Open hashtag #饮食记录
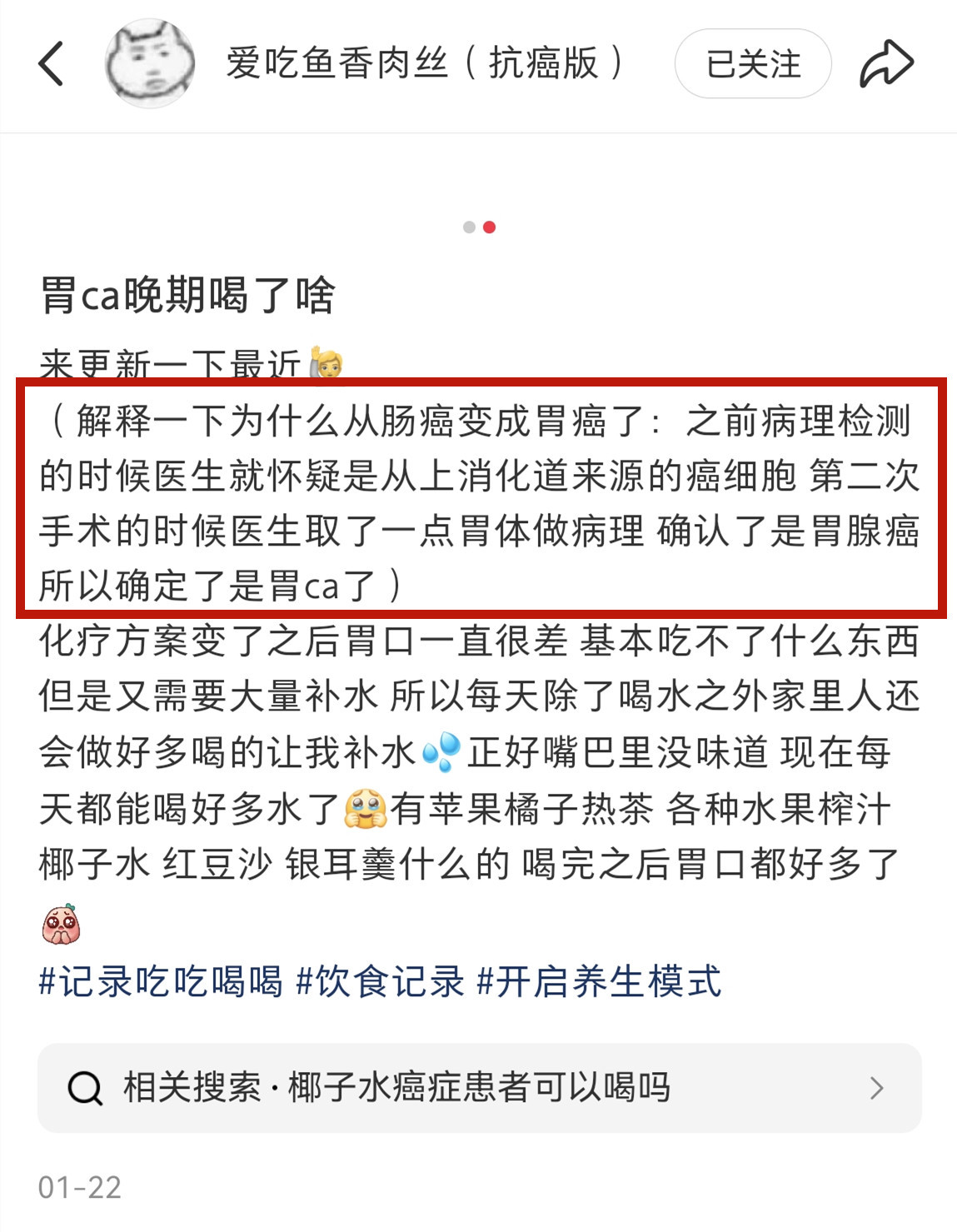 (381, 981)
